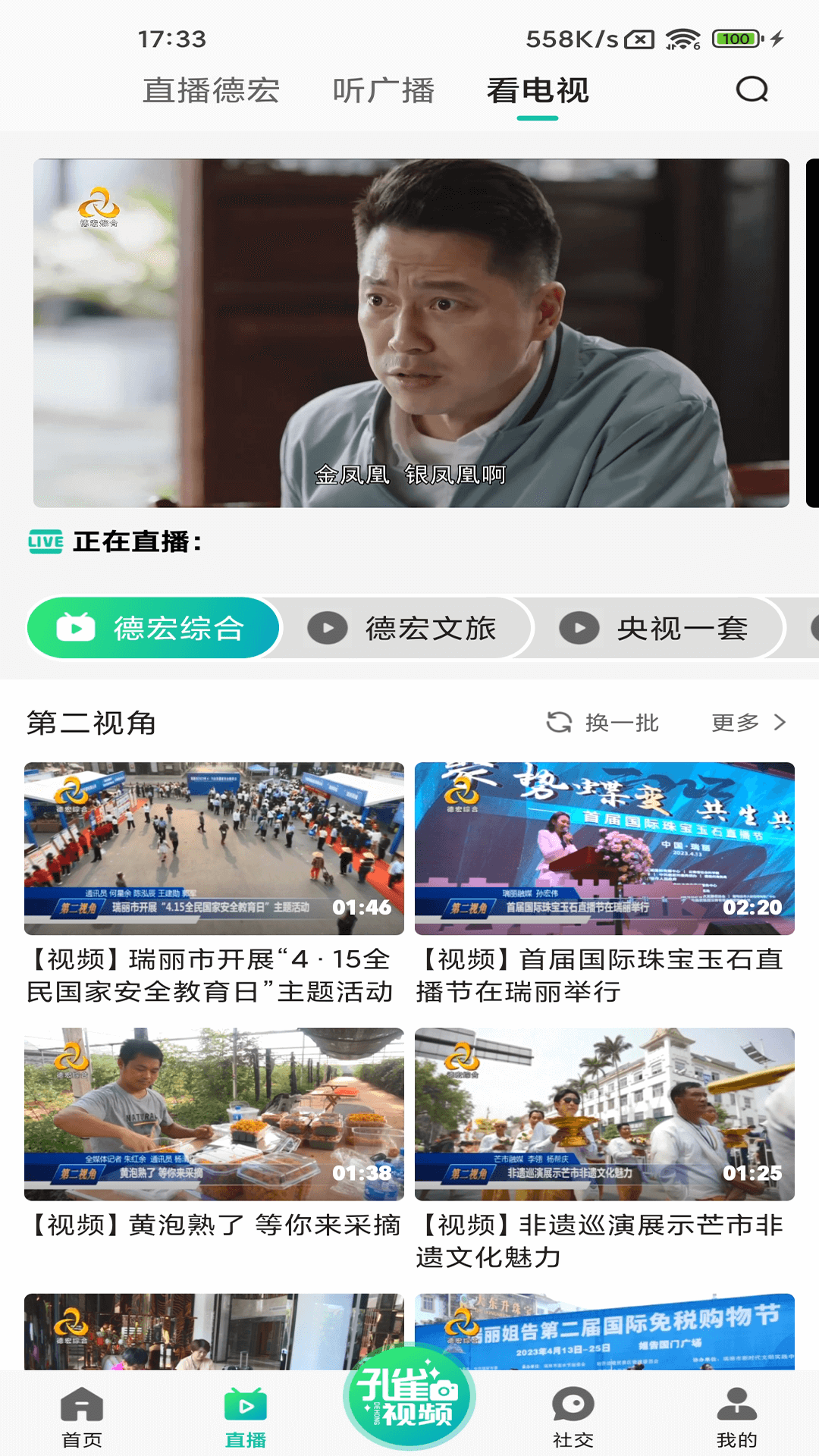
Task: Open the 孔雀视频 center camera button
Action: [x=409, y=1399]
